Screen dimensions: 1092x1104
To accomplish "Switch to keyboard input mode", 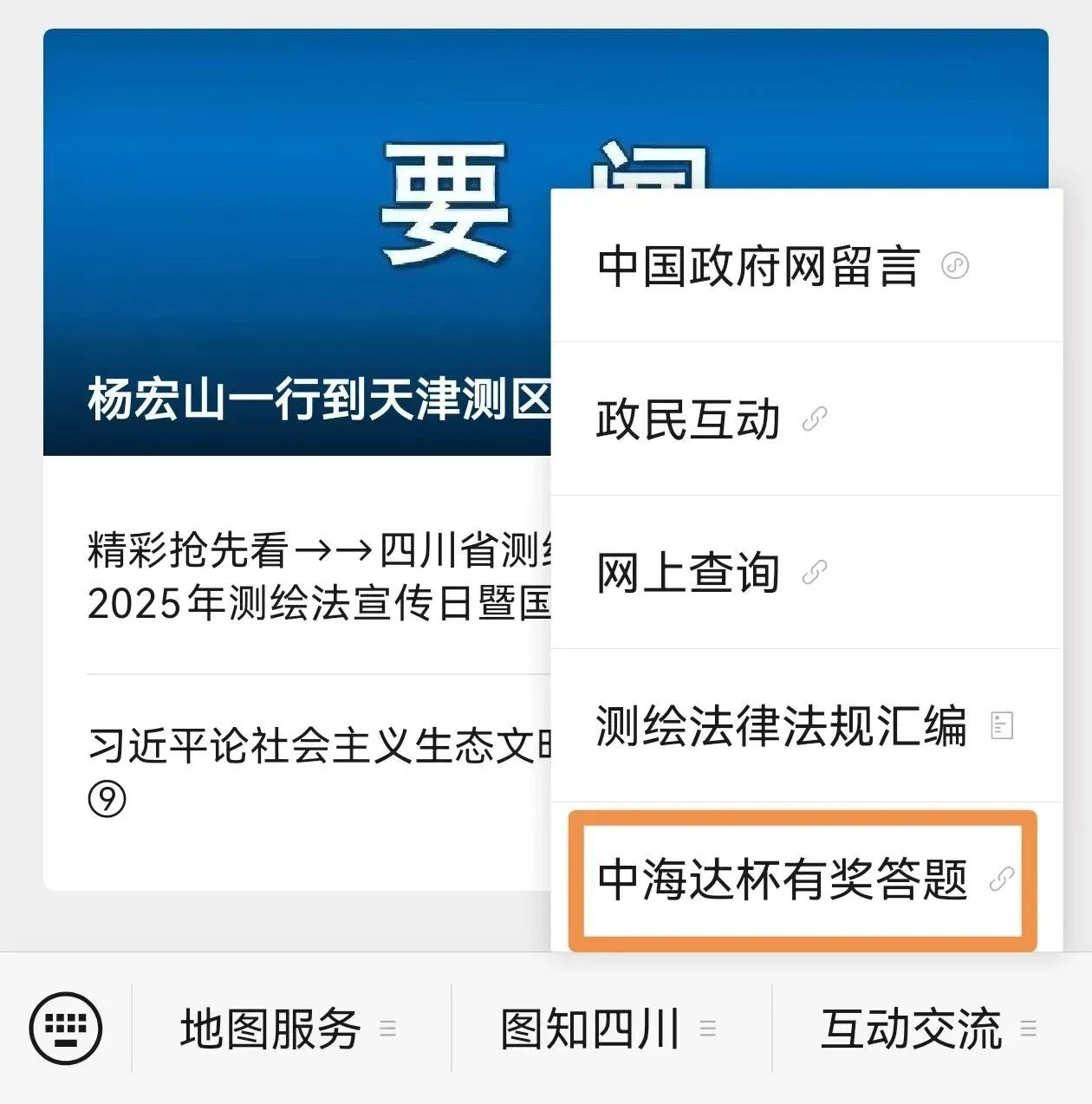I will click(x=66, y=1029).
